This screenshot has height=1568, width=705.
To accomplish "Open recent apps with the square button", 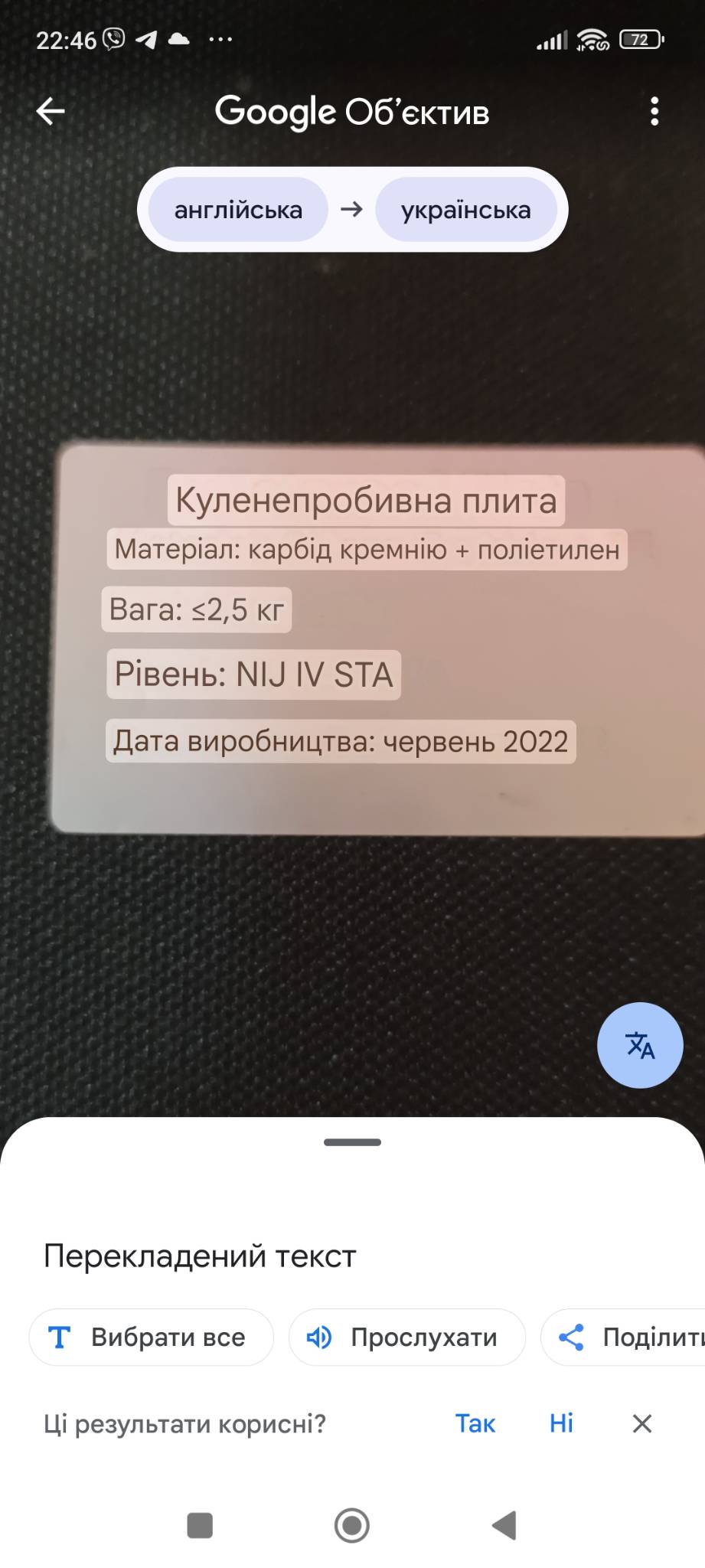I will [200, 1525].
